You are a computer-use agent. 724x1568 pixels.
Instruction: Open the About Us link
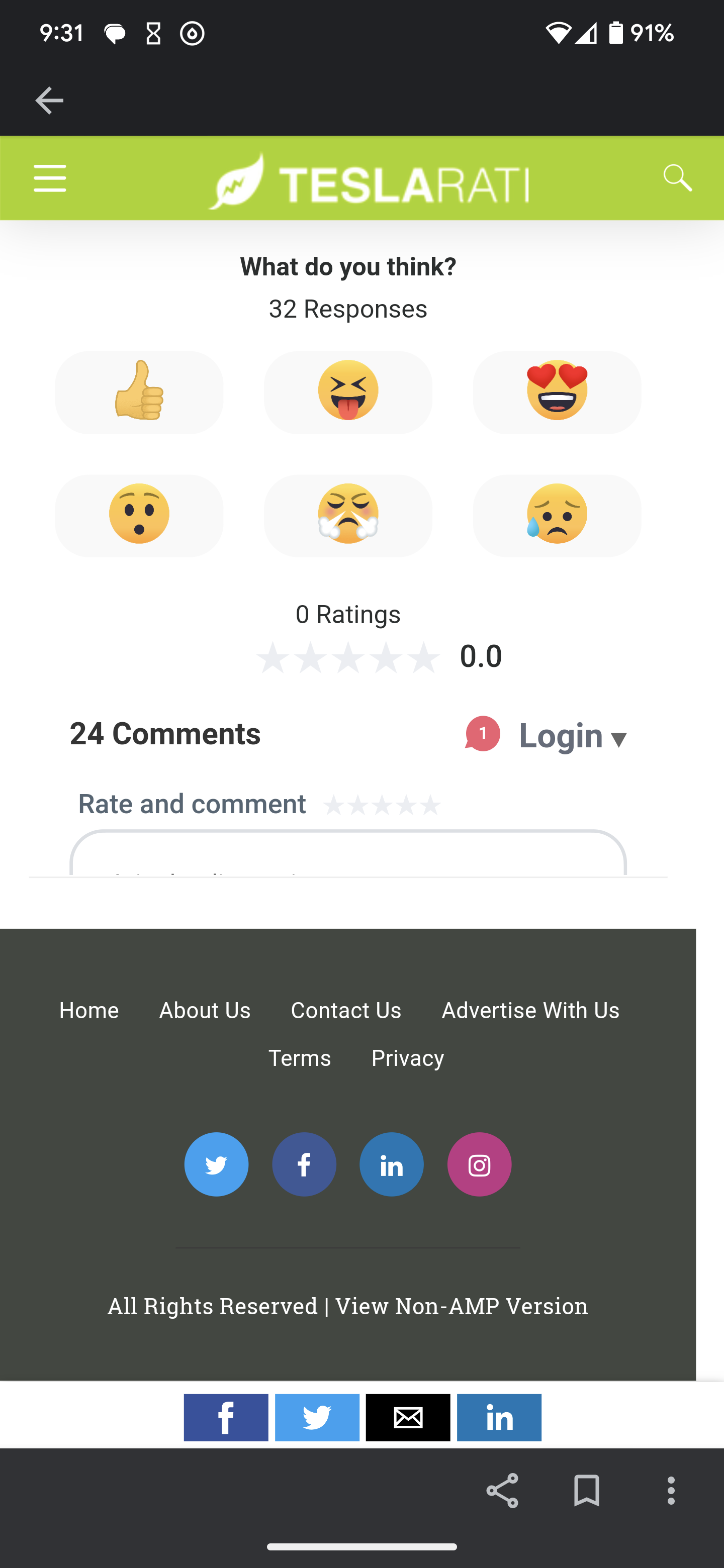click(x=205, y=1011)
